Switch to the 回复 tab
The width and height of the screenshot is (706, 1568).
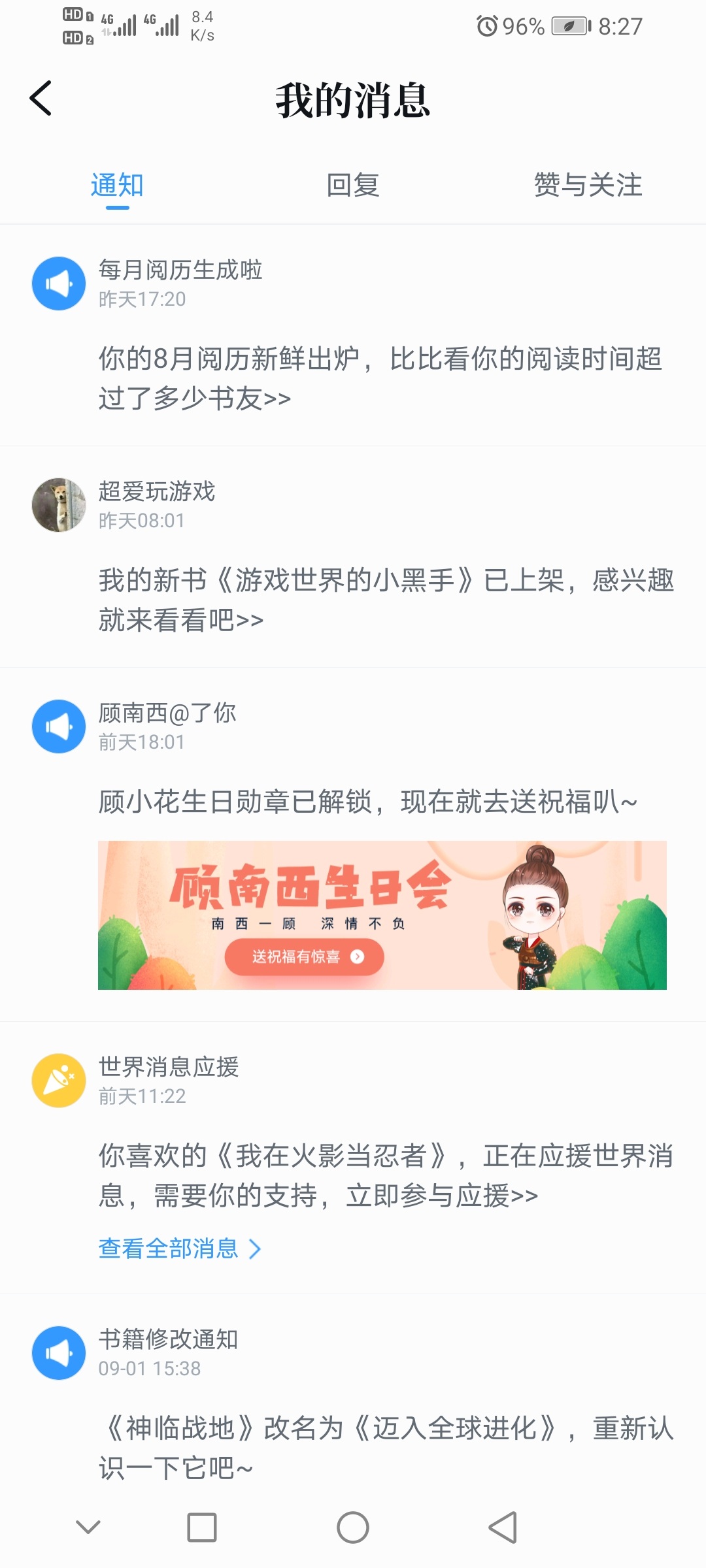tap(353, 186)
